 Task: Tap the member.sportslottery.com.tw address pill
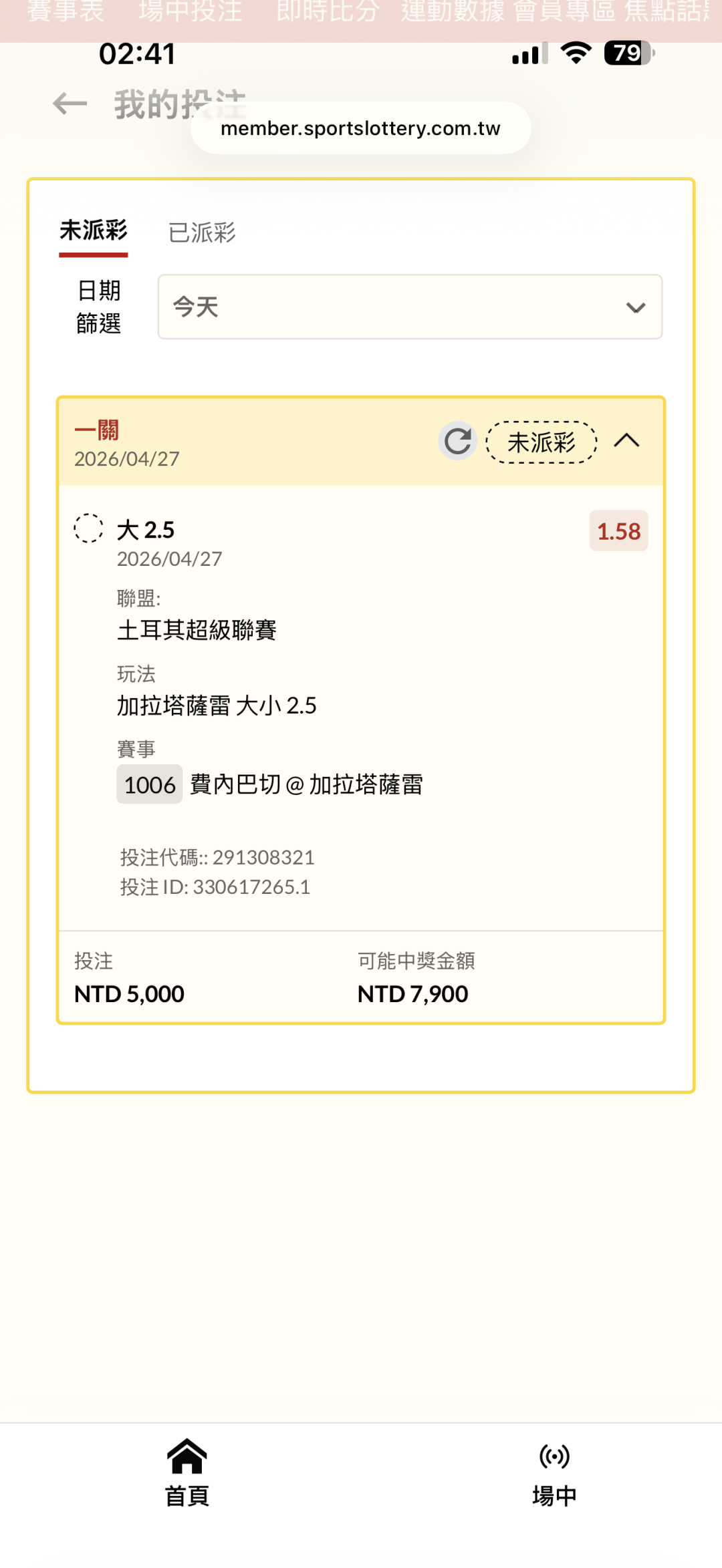point(361,128)
